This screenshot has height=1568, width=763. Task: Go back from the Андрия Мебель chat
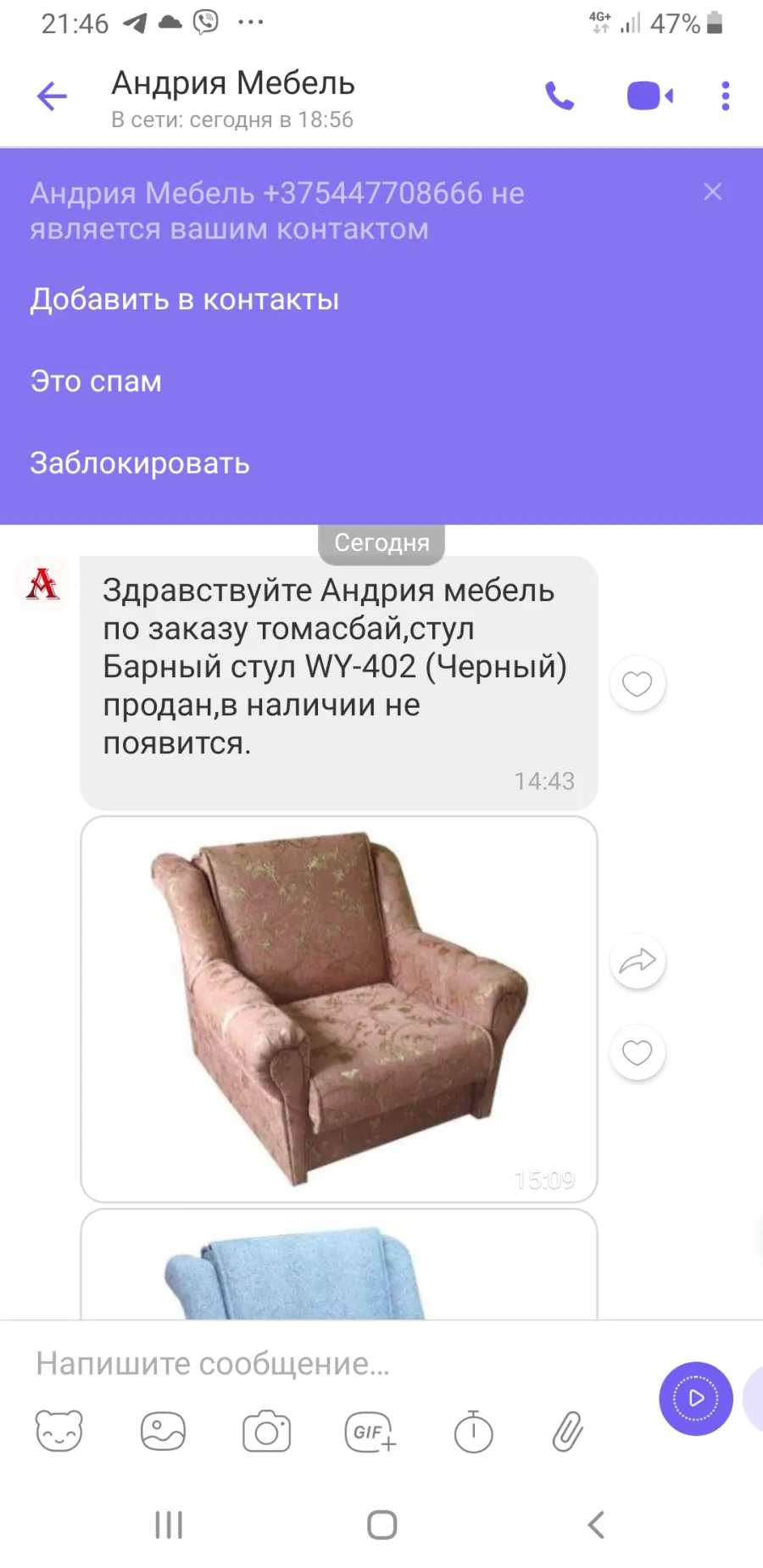pos(52,96)
